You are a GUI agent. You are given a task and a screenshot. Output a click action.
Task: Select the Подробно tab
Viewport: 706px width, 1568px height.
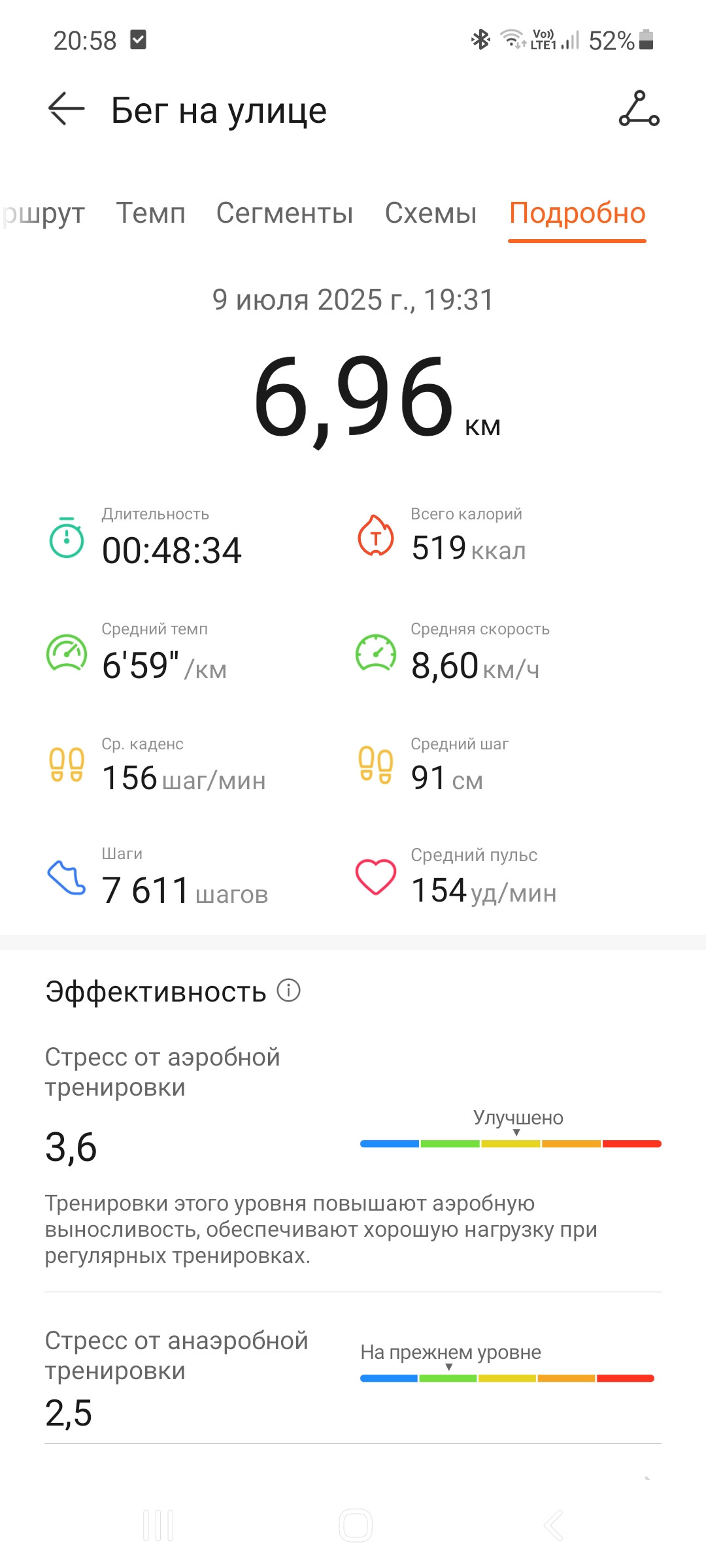click(577, 213)
